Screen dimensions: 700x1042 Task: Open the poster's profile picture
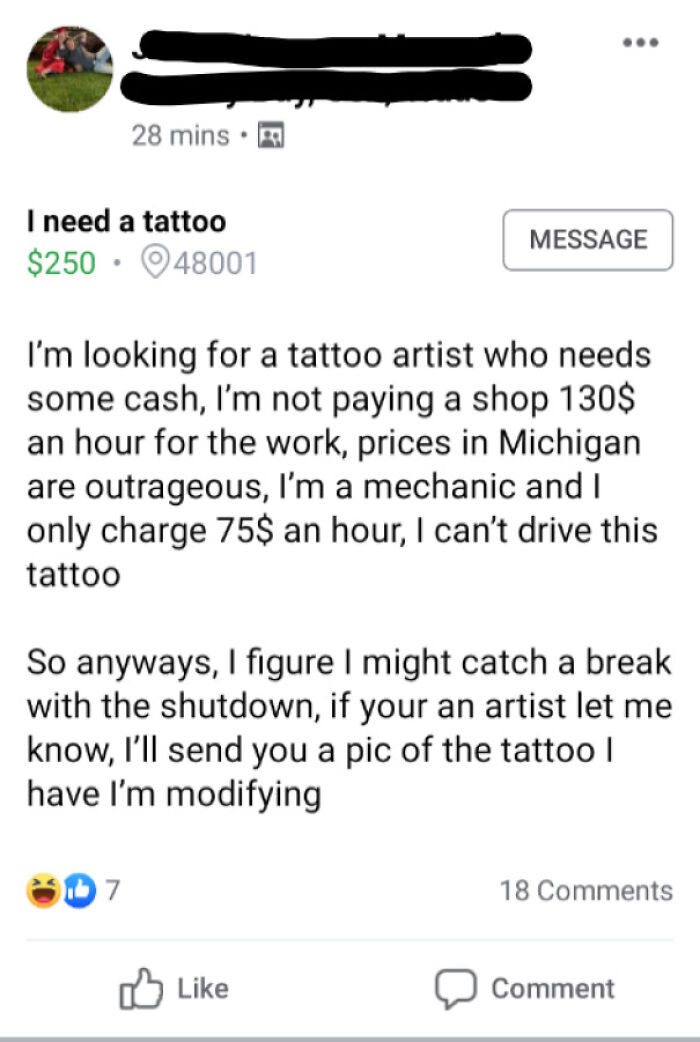click(70, 69)
